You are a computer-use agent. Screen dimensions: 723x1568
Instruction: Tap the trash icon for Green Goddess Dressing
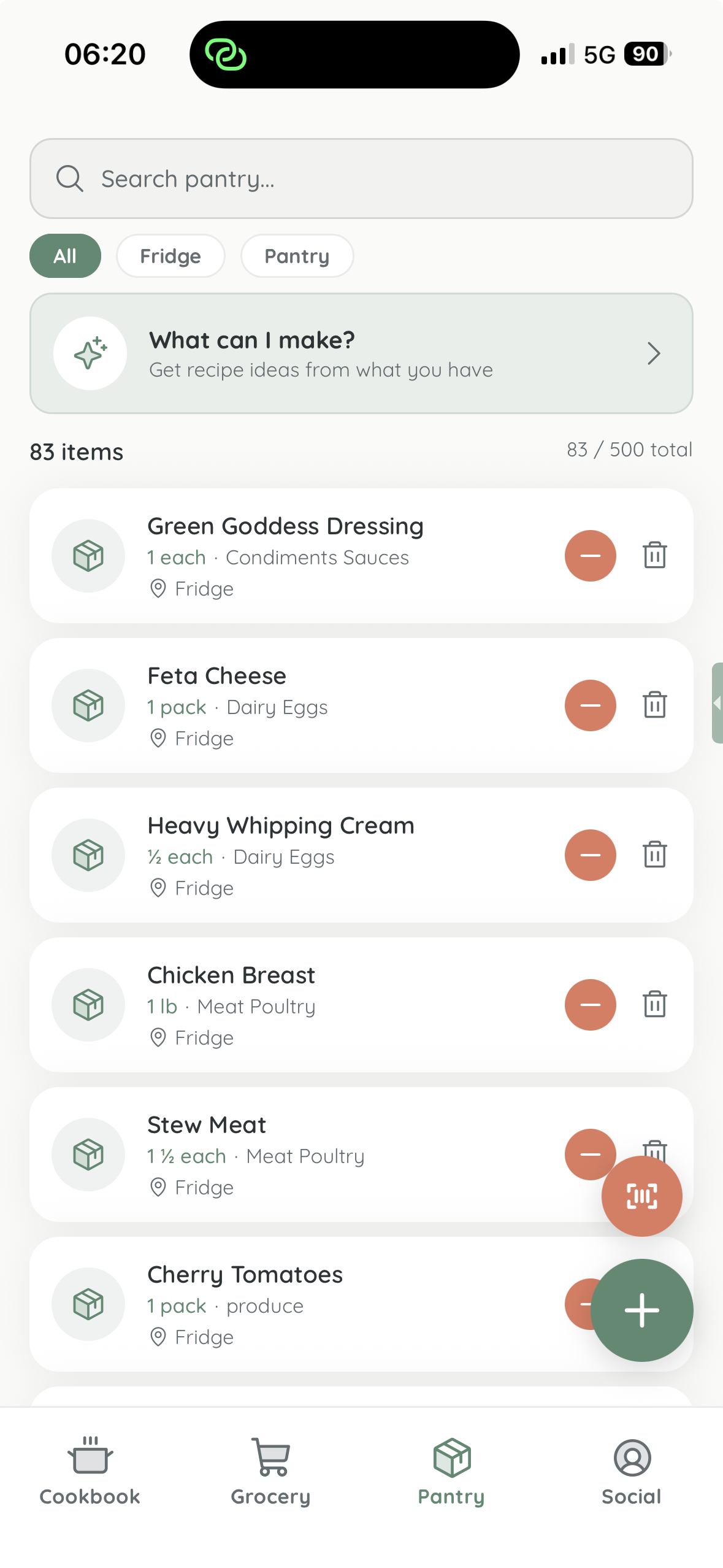click(654, 555)
